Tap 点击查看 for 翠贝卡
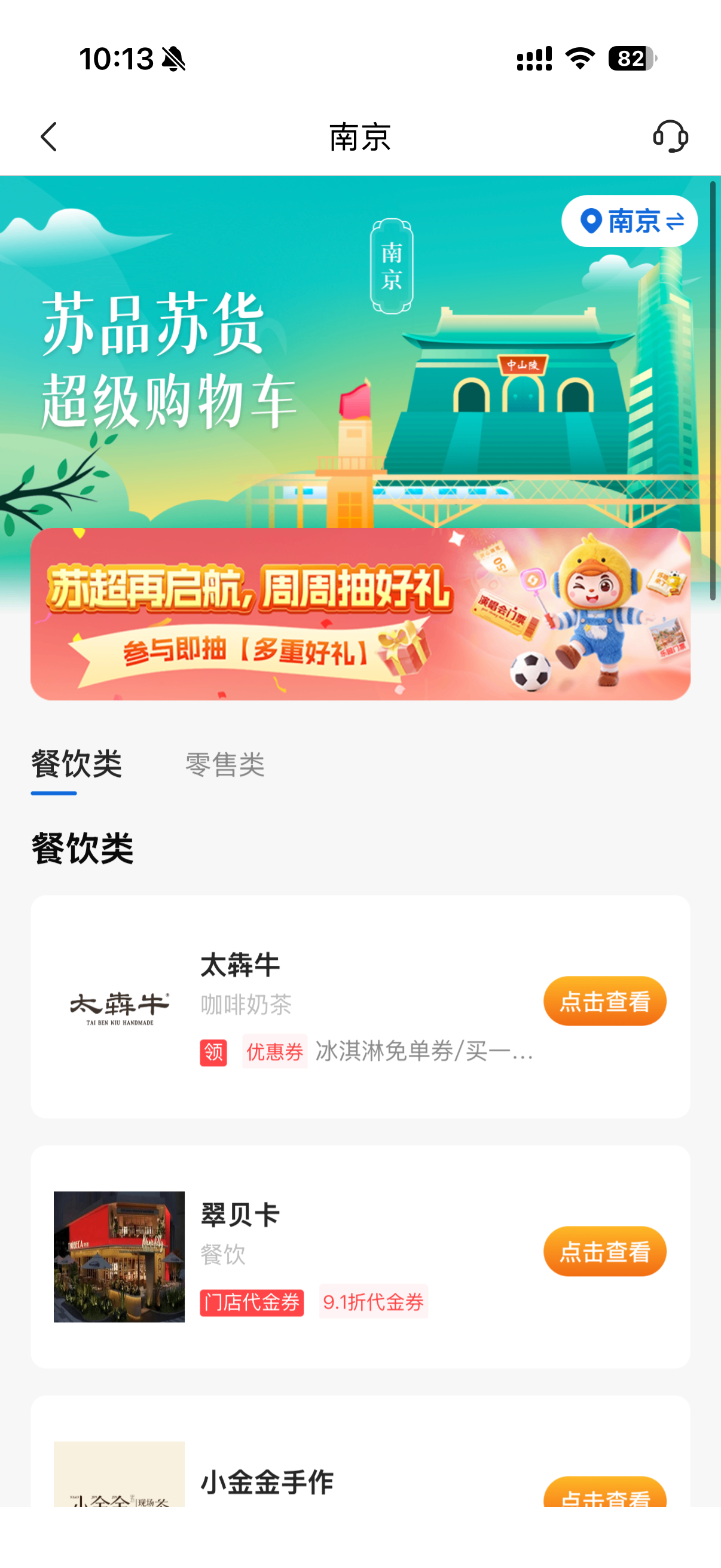This screenshot has width=721, height=1568. (605, 1252)
